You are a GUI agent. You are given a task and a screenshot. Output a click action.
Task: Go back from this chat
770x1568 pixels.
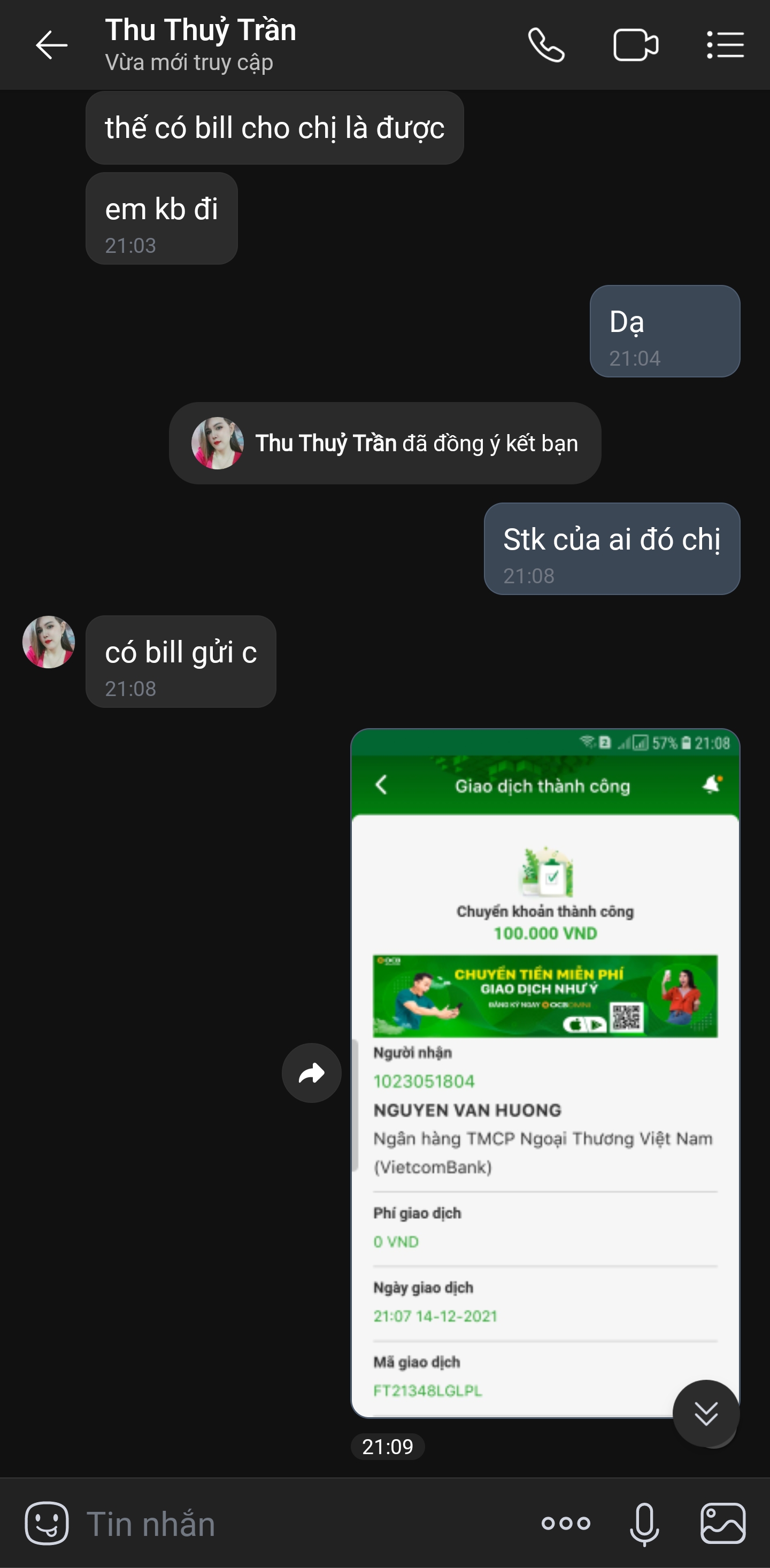click(x=51, y=45)
